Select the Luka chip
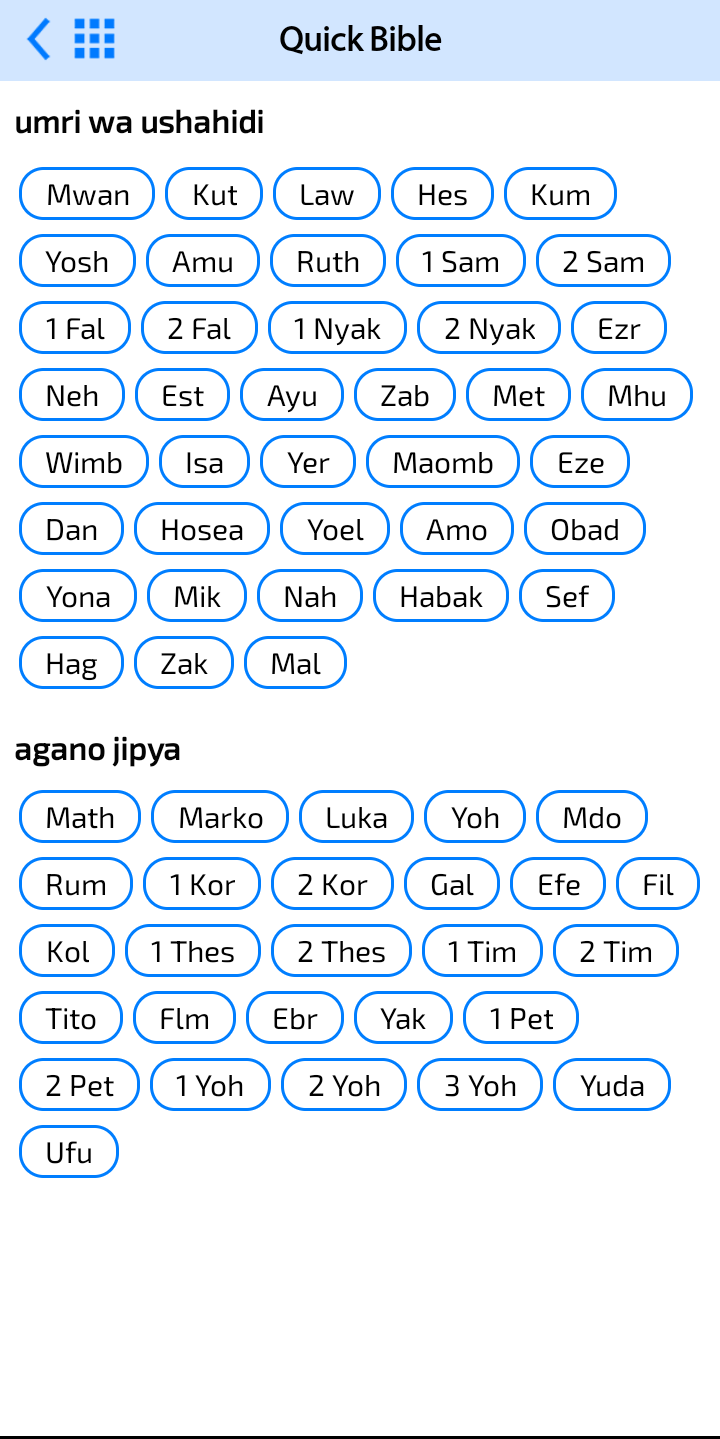720x1439 pixels. point(356,817)
